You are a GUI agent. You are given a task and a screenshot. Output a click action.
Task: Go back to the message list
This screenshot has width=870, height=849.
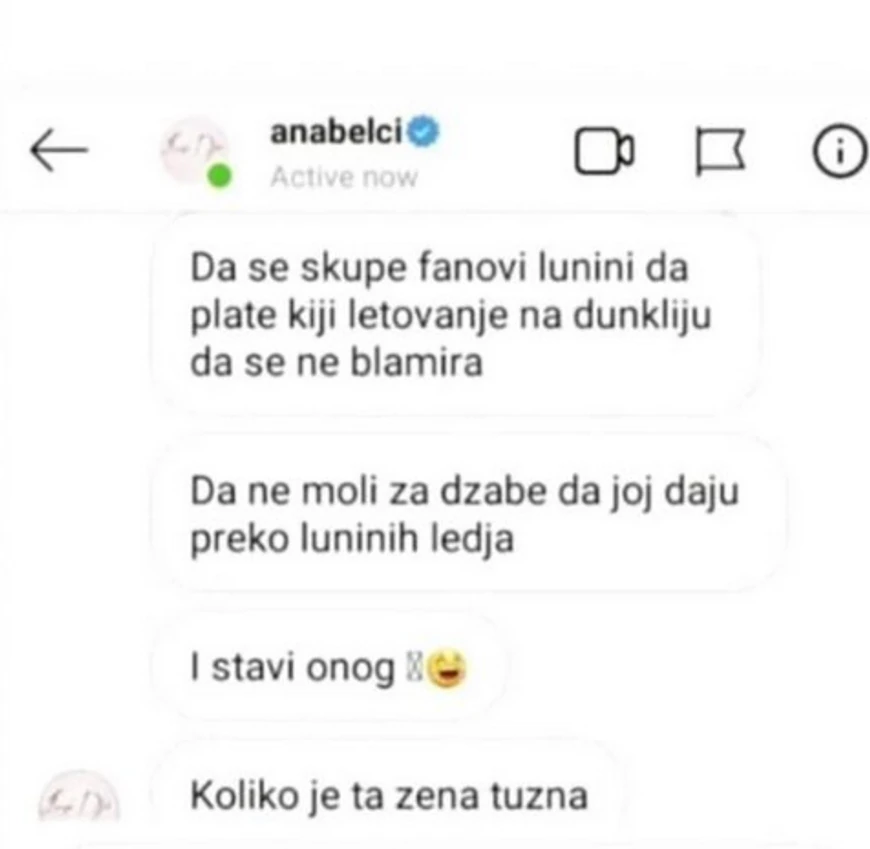click(58, 151)
